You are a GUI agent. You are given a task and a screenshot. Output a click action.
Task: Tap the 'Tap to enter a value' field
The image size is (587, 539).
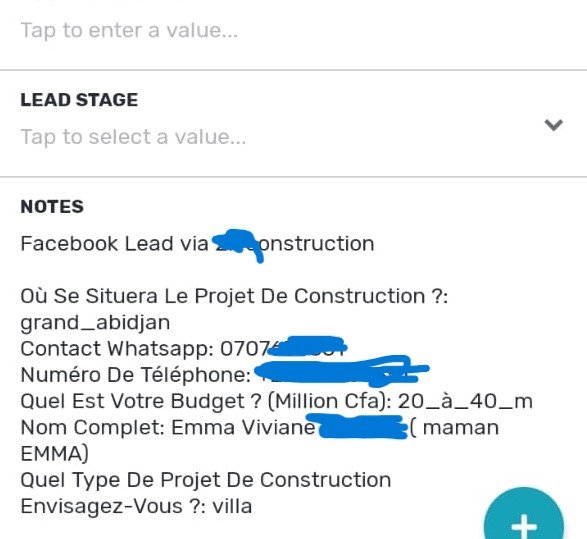294,31
